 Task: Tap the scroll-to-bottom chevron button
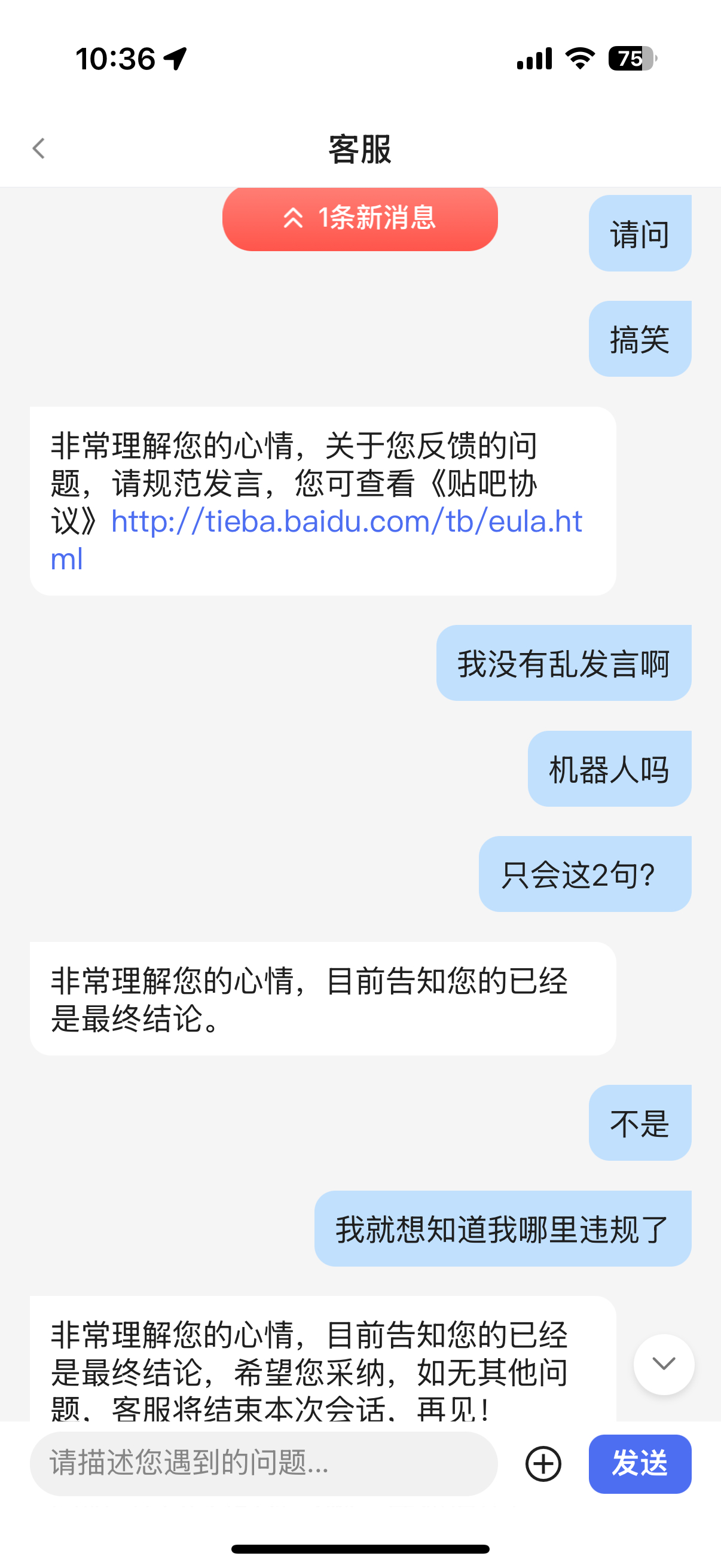663,1364
